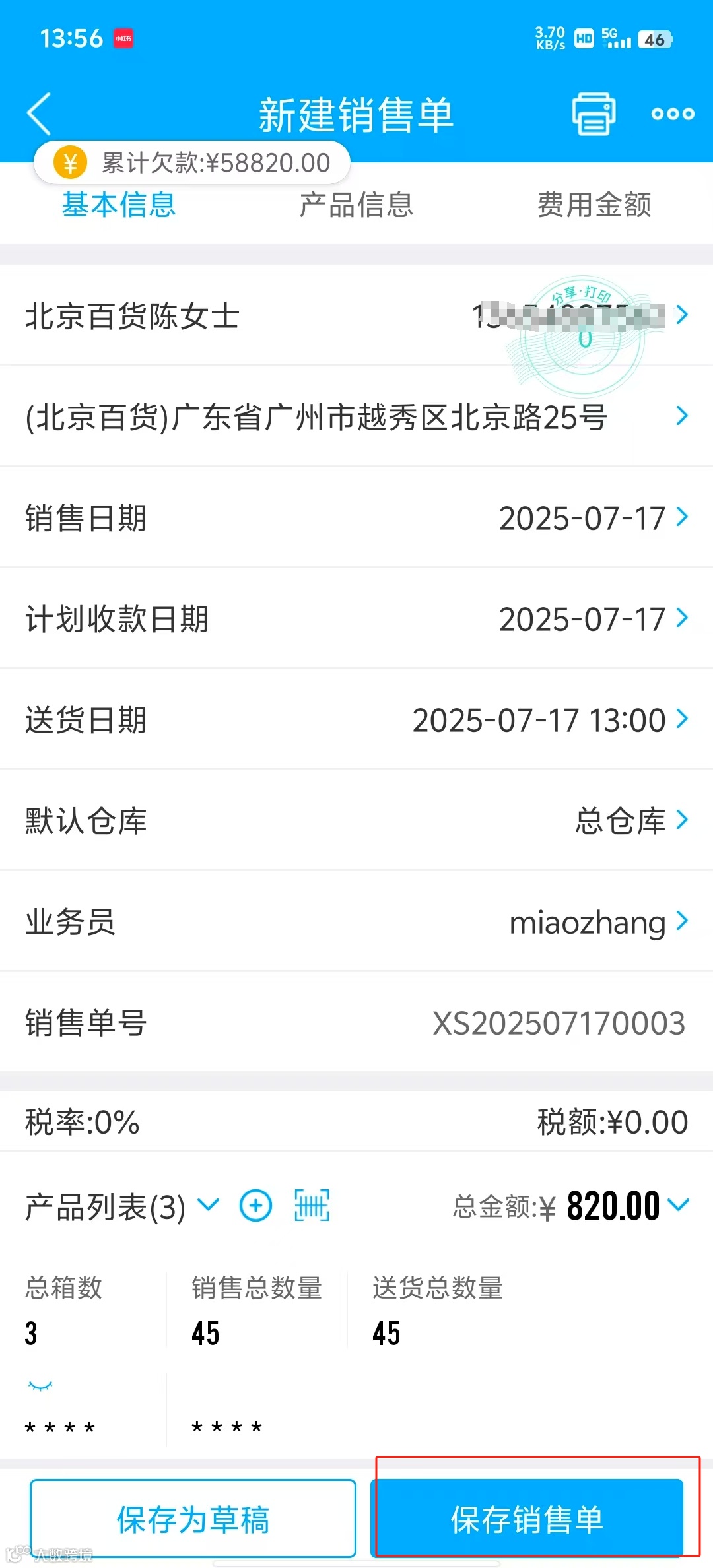Screen dimensions: 713x1568
Task: Scan a product barcode
Action: click(312, 1206)
